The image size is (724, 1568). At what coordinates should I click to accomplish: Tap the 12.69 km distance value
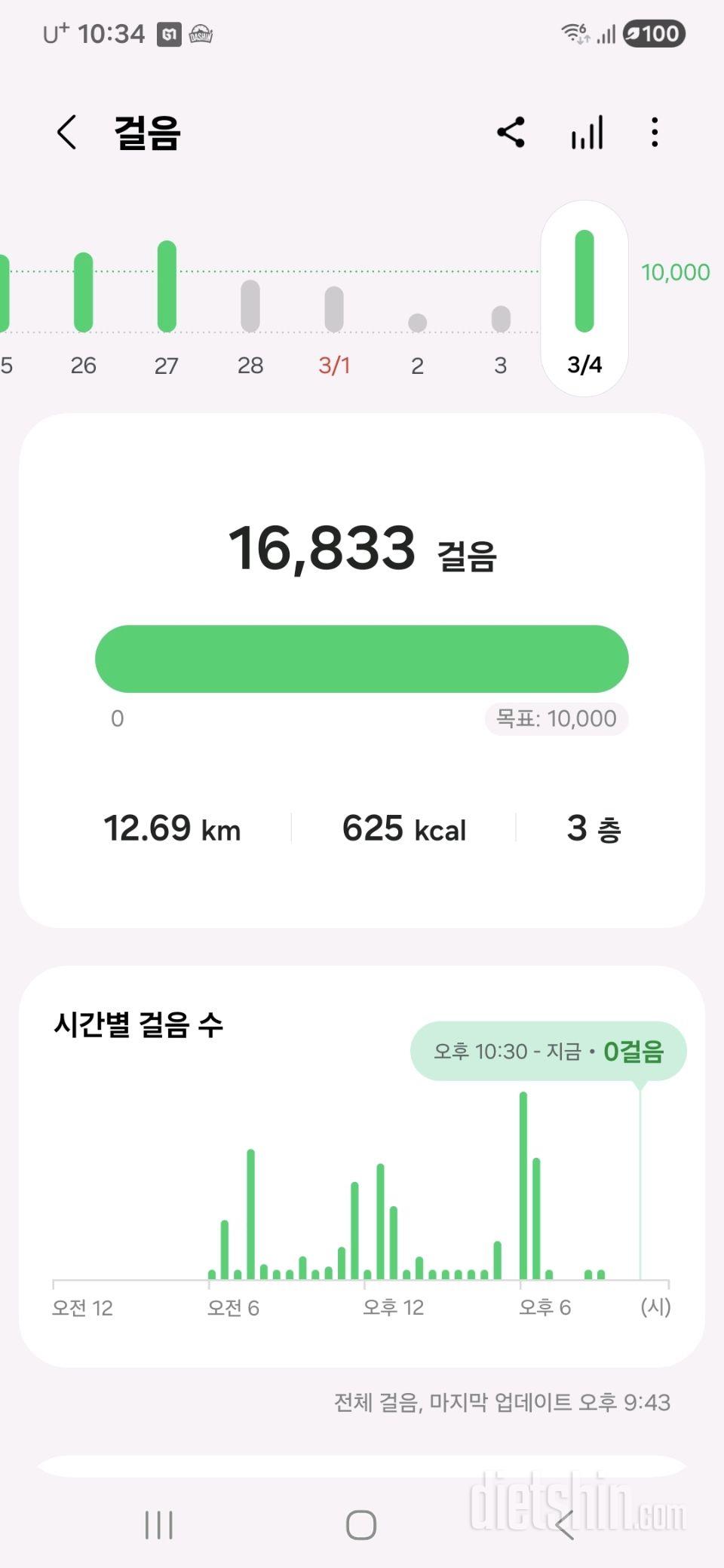coord(172,828)
